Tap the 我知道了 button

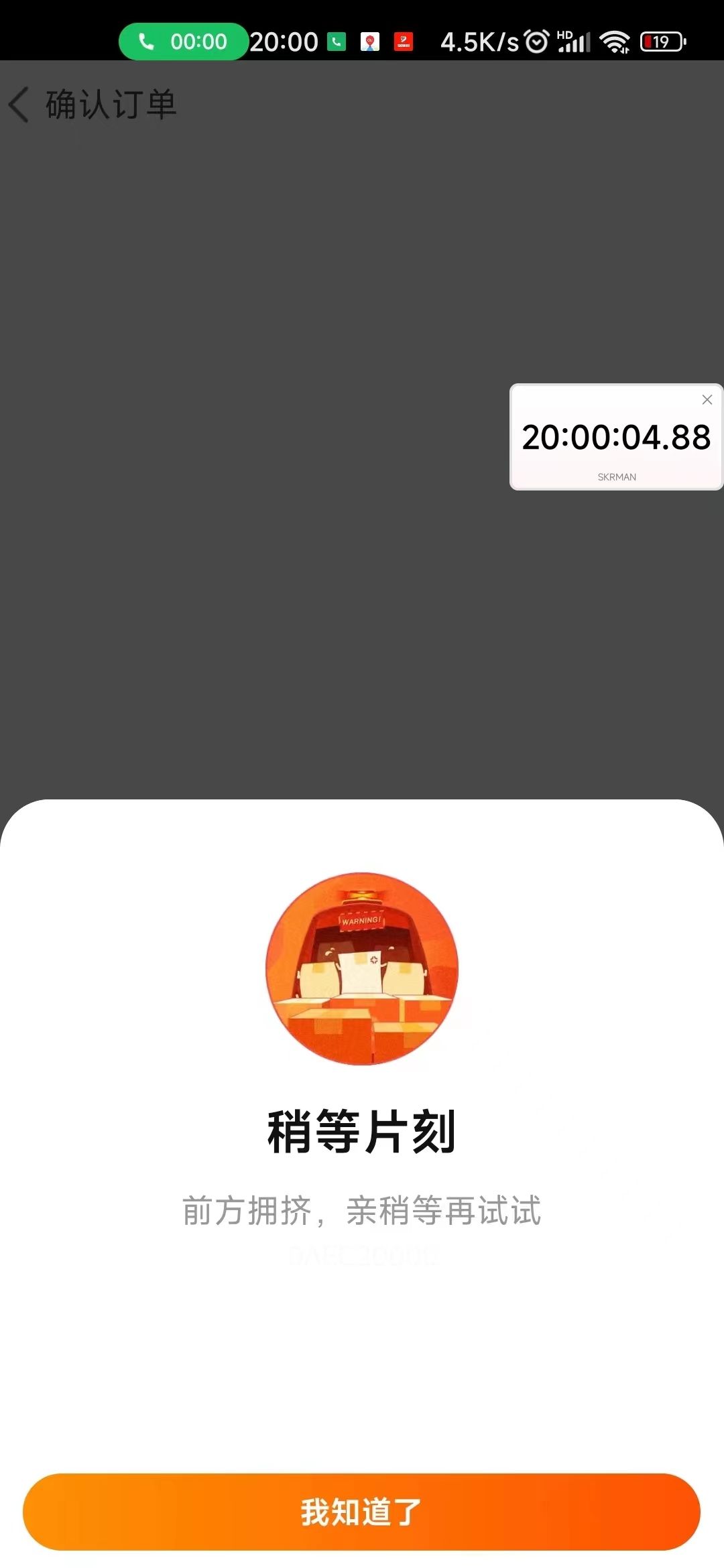point(361,1512)
